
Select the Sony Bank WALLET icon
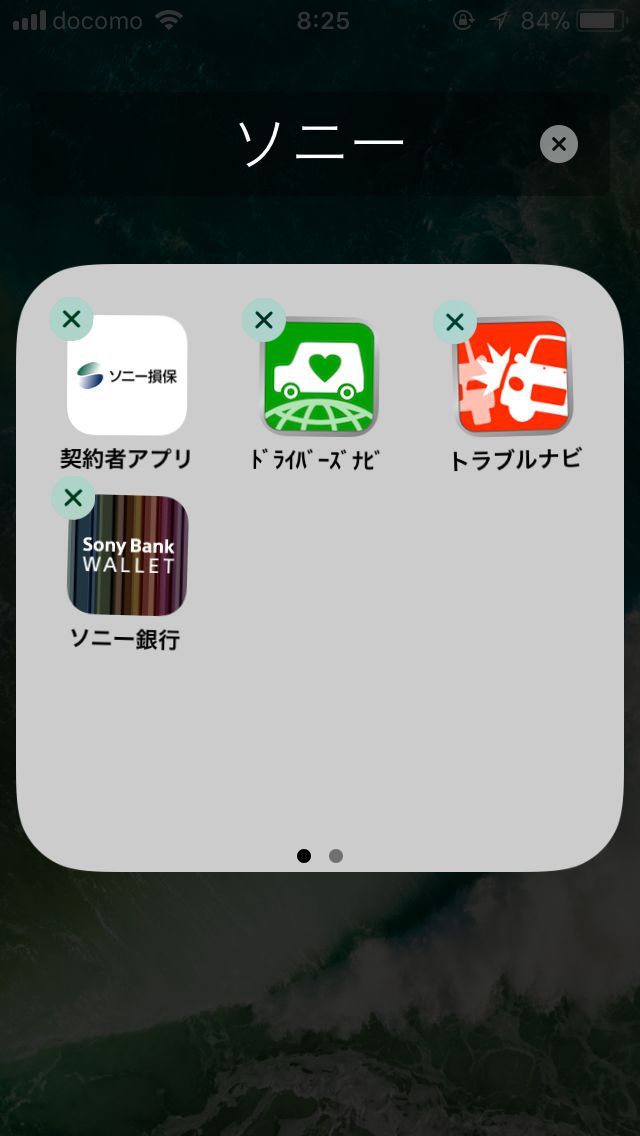coord(128,556)
